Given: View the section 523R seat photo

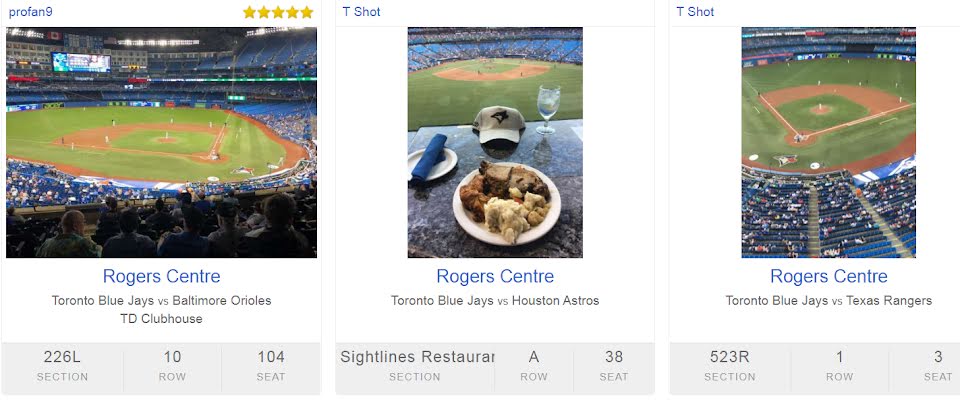Looking at the screenshot, I should click(828, 142).
